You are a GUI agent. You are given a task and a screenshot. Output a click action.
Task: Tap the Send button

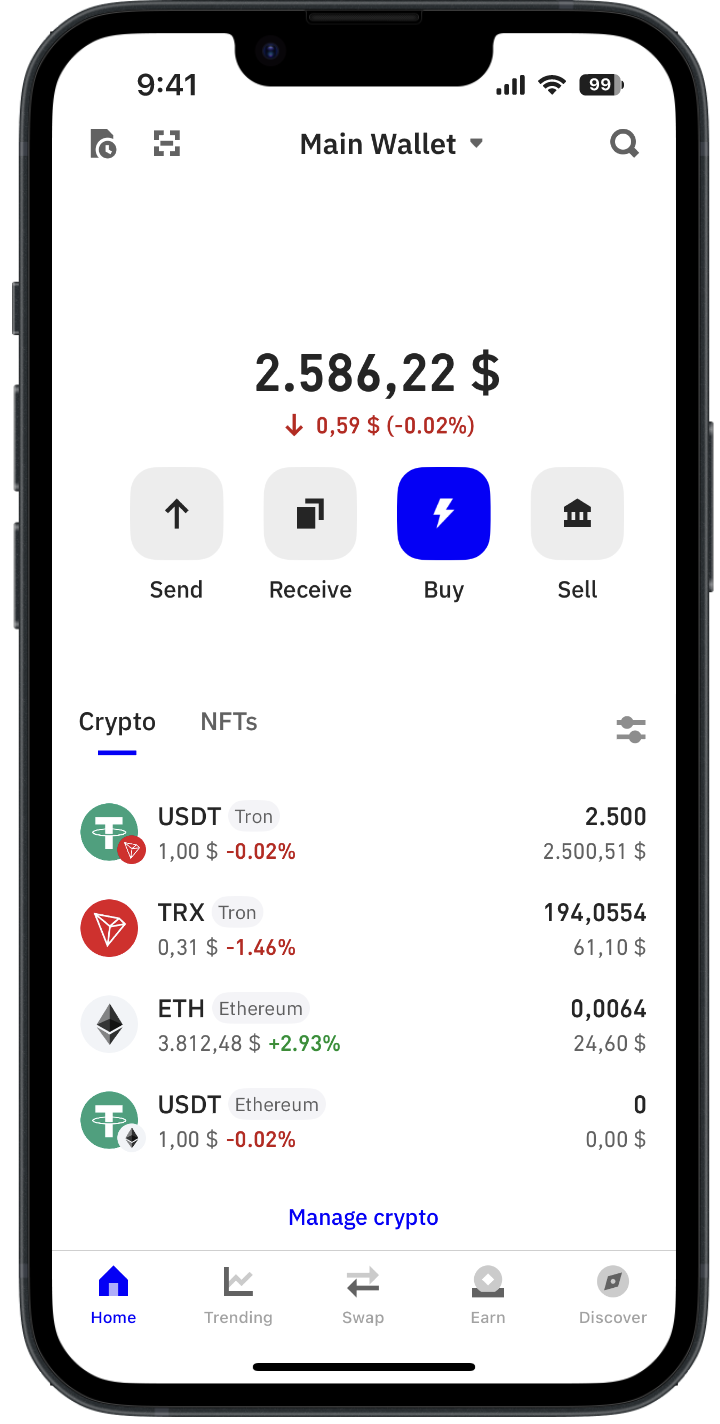(x=176, y=514)
